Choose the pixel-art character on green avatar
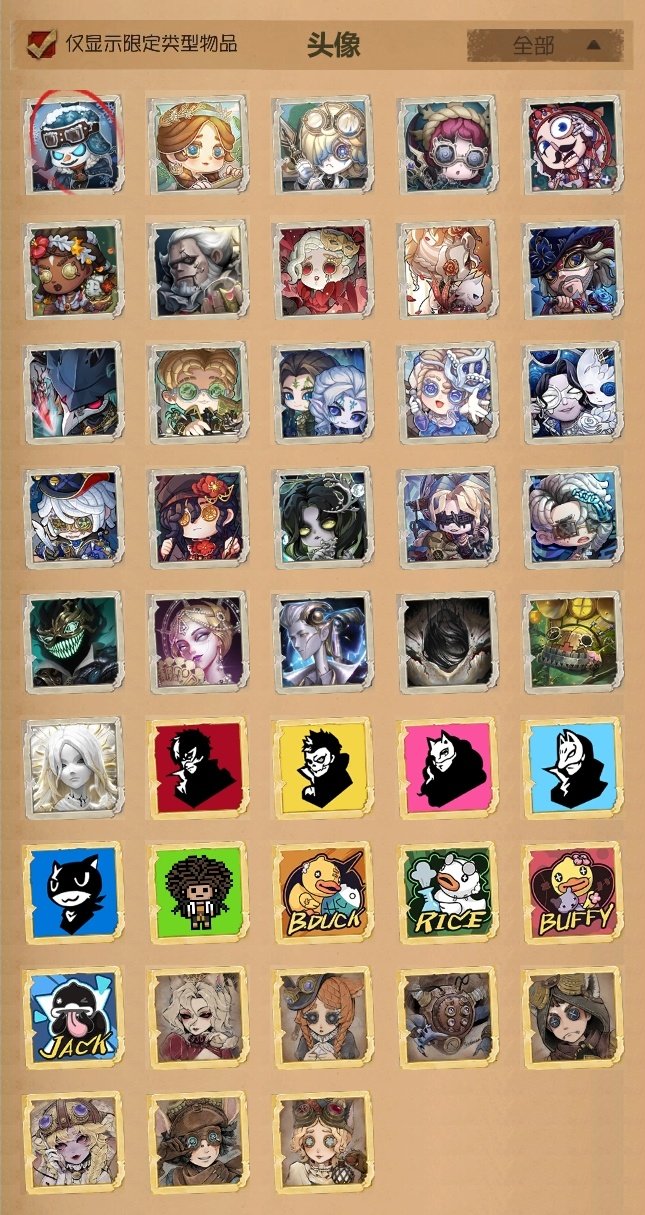645x1215 pixels. (196, 890)
